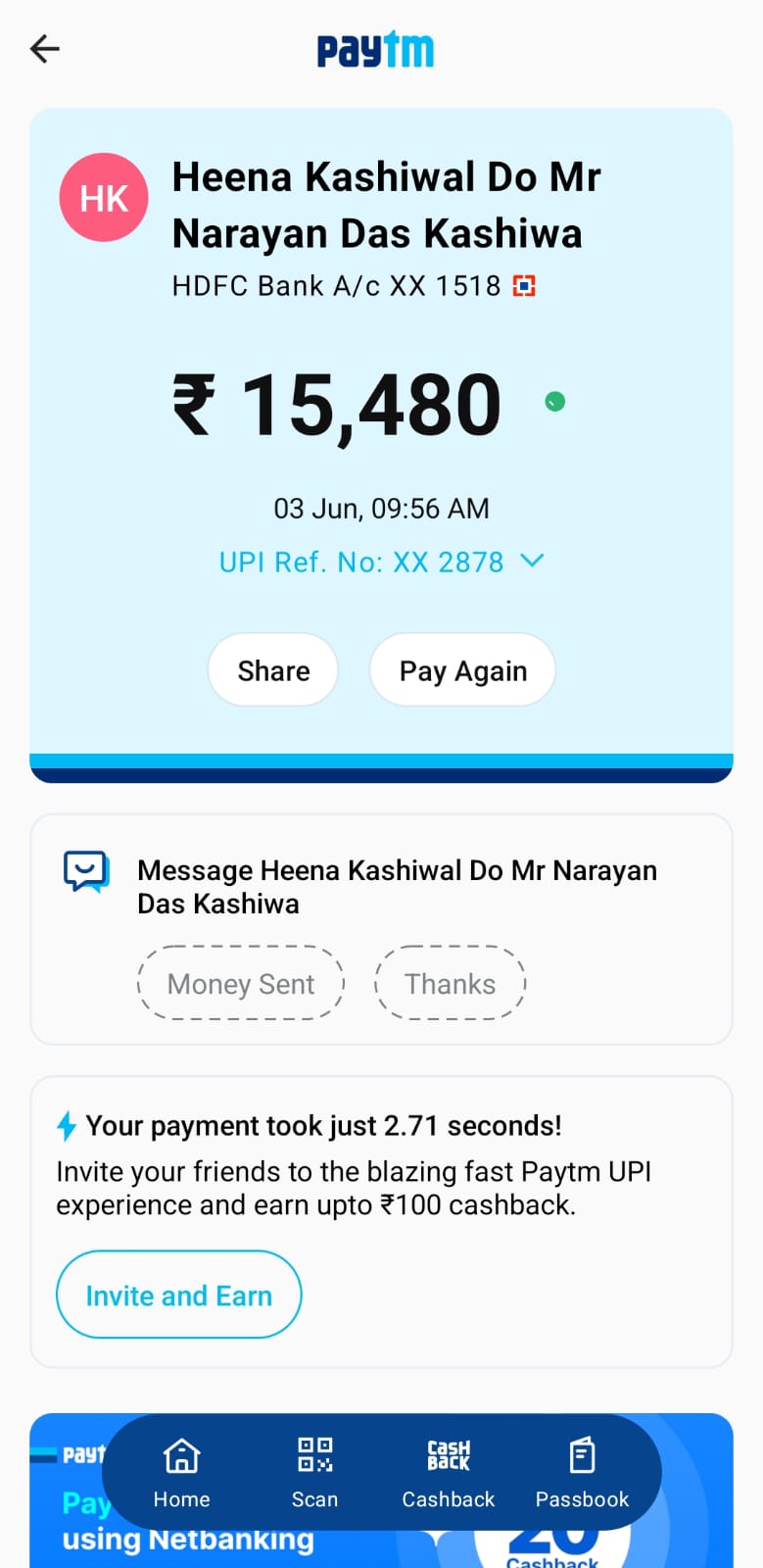Tap Pay Again to repeat payment
The height and width of the screenshot is (1568, 763).
(x=462, y=670)
